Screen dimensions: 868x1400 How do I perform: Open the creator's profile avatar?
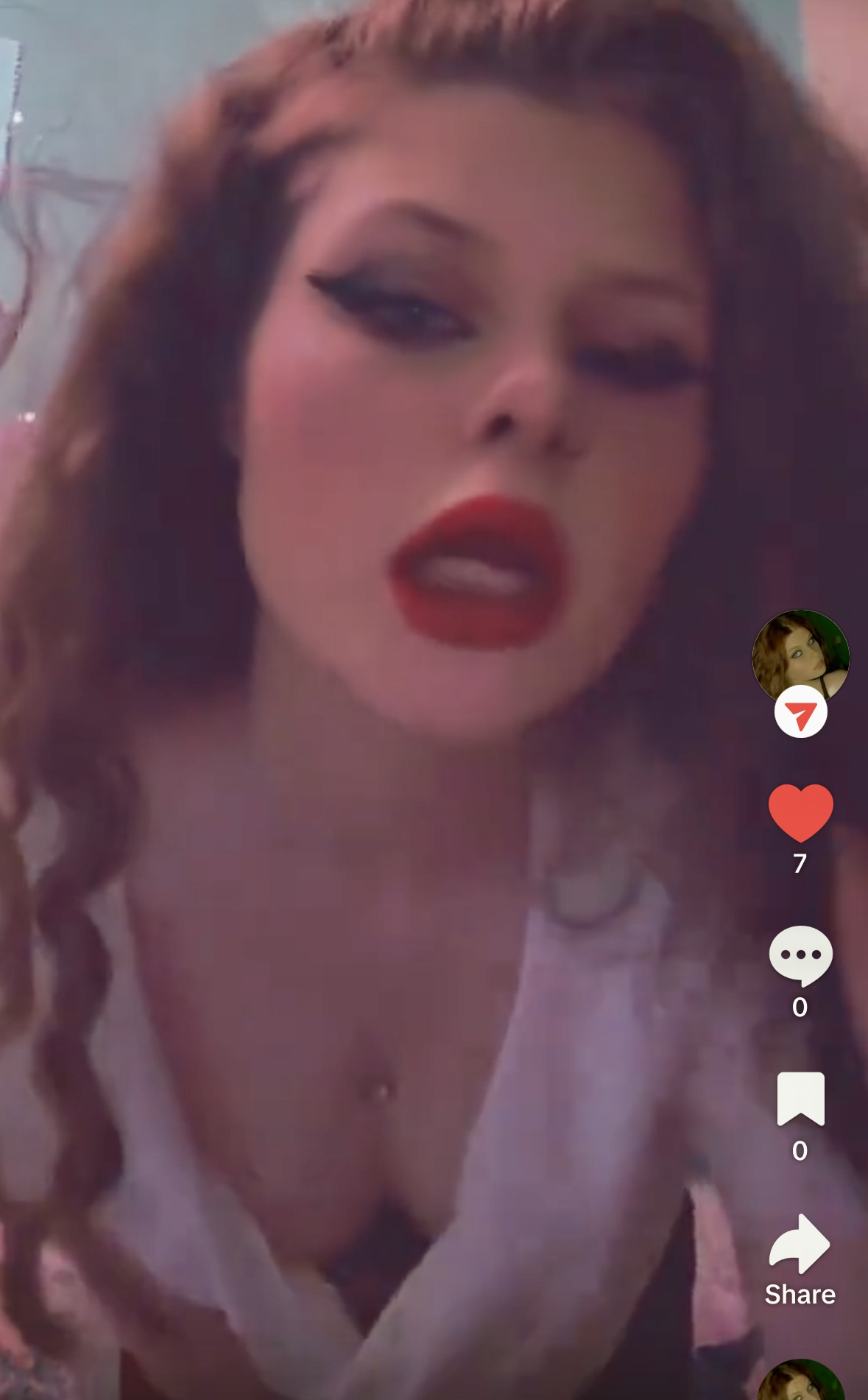pos(800,653)
